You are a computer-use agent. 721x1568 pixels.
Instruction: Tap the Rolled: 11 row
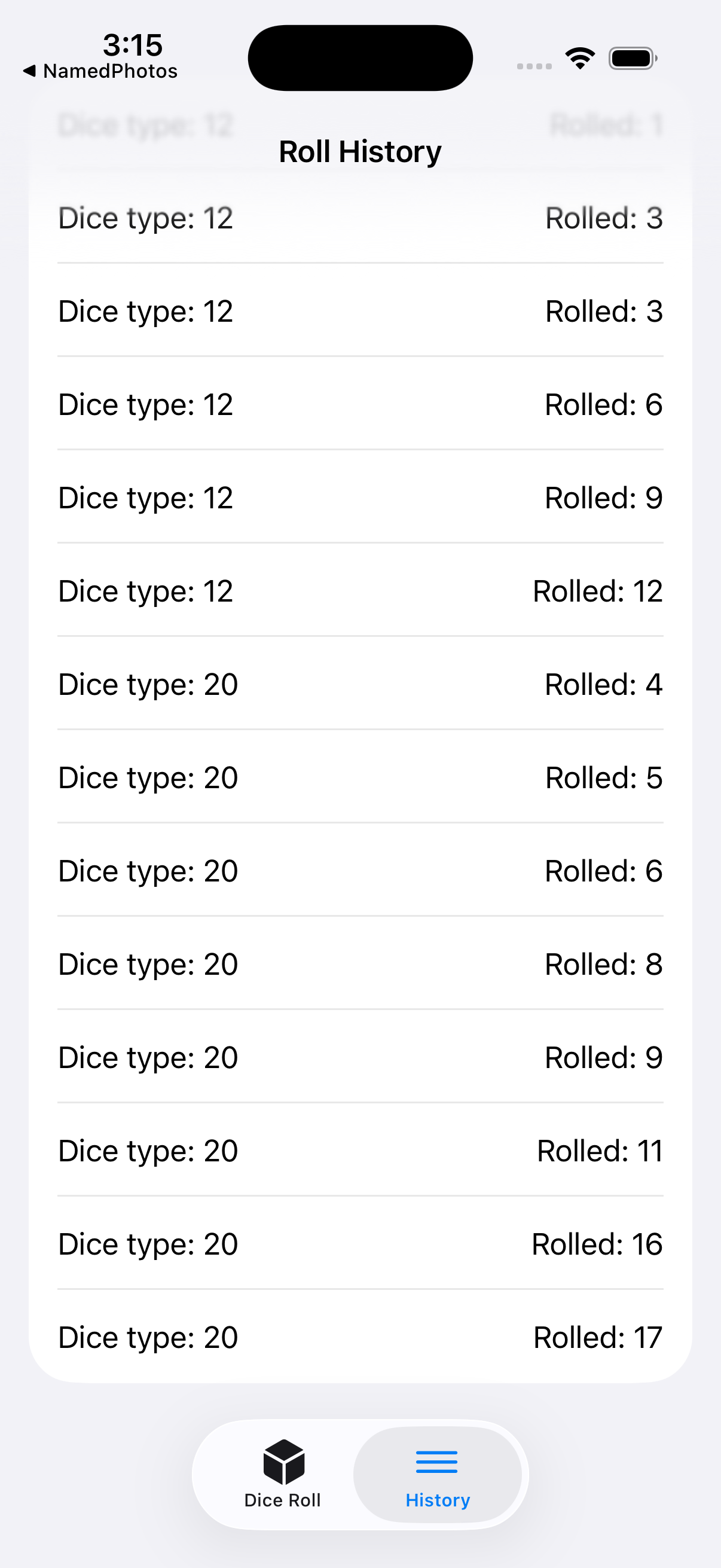pos(360,1150)
